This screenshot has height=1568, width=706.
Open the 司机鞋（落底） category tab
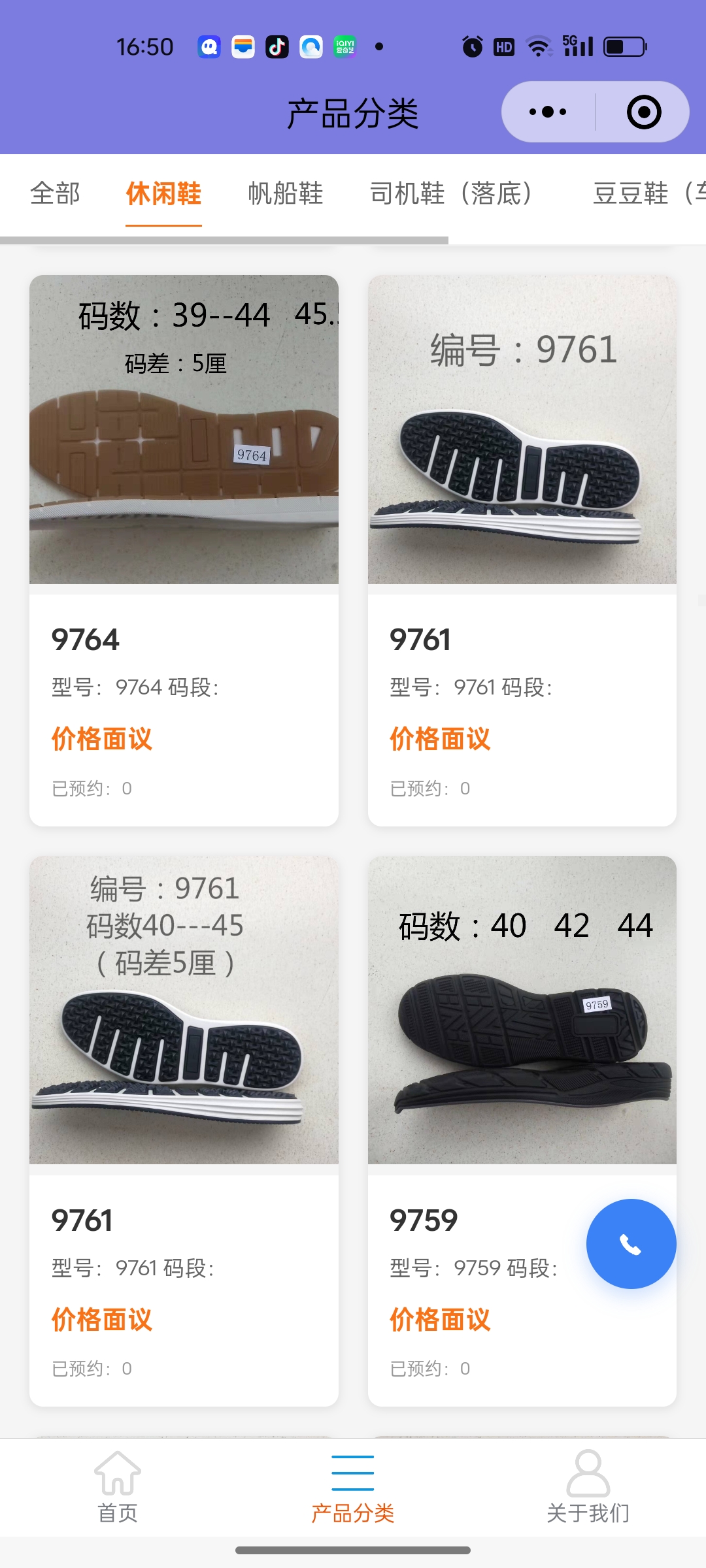pyautogui.click(x=451, y=193)
